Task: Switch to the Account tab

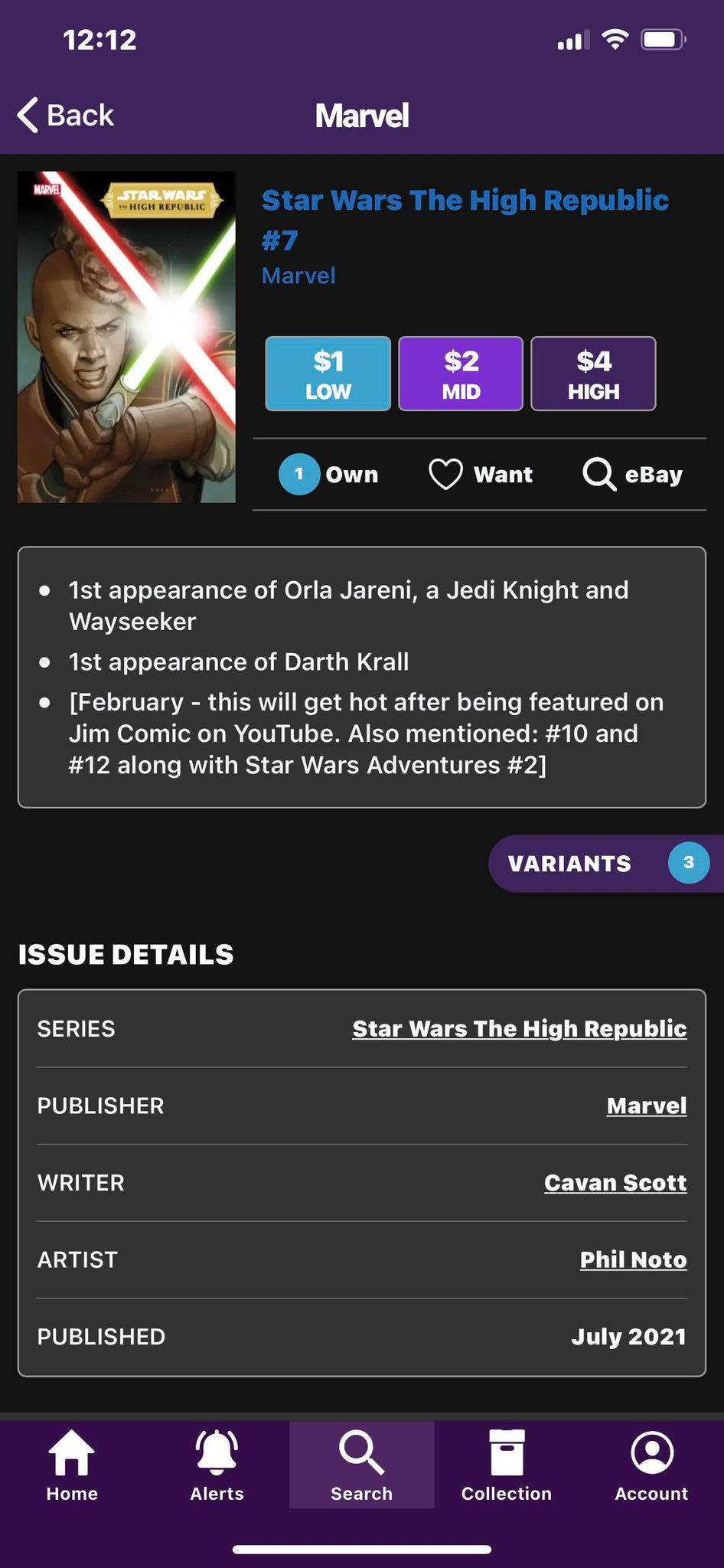Action: pyautogui.click(x=651, y=1465)
